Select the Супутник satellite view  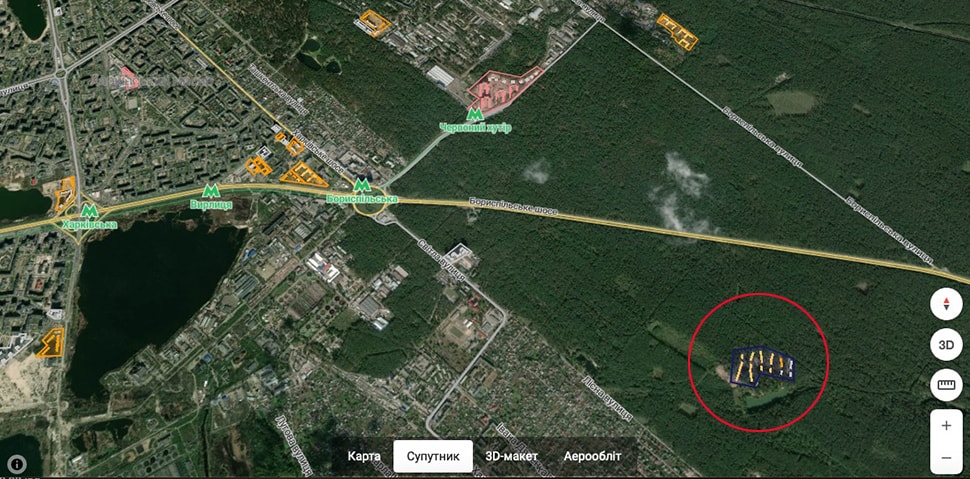432,456
